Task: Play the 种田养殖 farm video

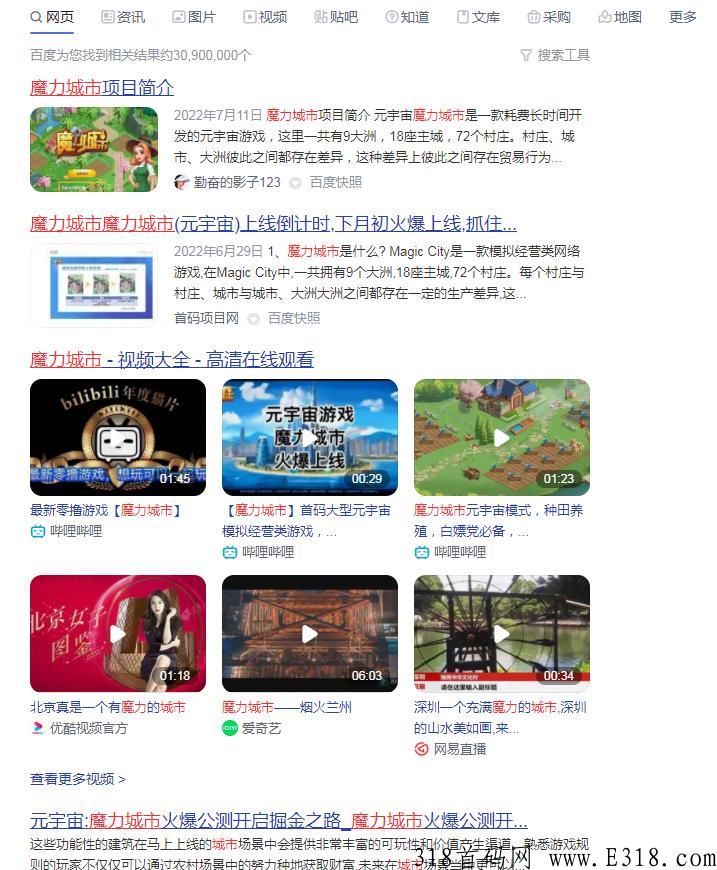Action: (502, 437)
